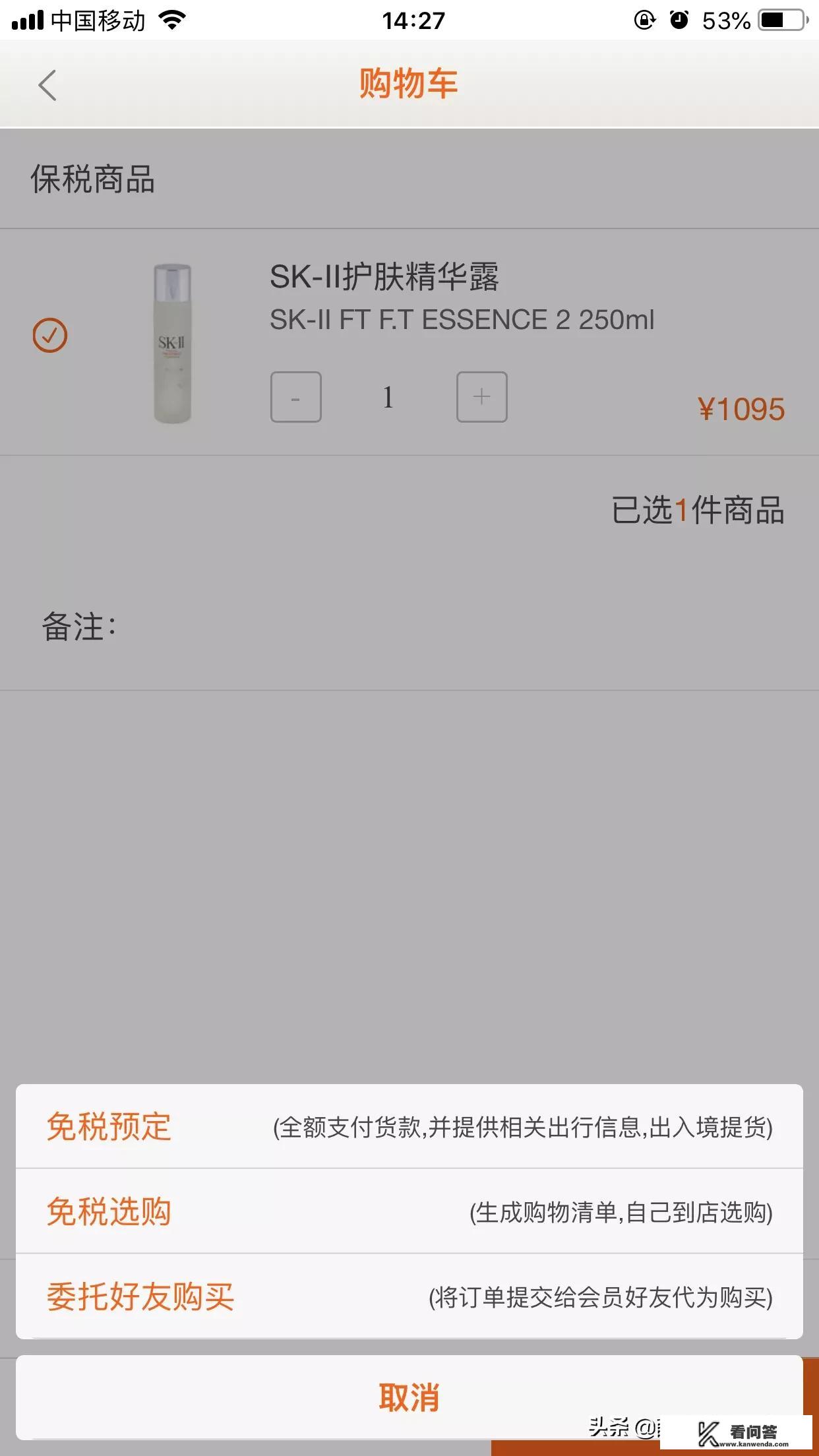This screenshot has width=819, height=1456.
Task: Tap the back arrow to leave 购物车
Action: tap(46, 86)
